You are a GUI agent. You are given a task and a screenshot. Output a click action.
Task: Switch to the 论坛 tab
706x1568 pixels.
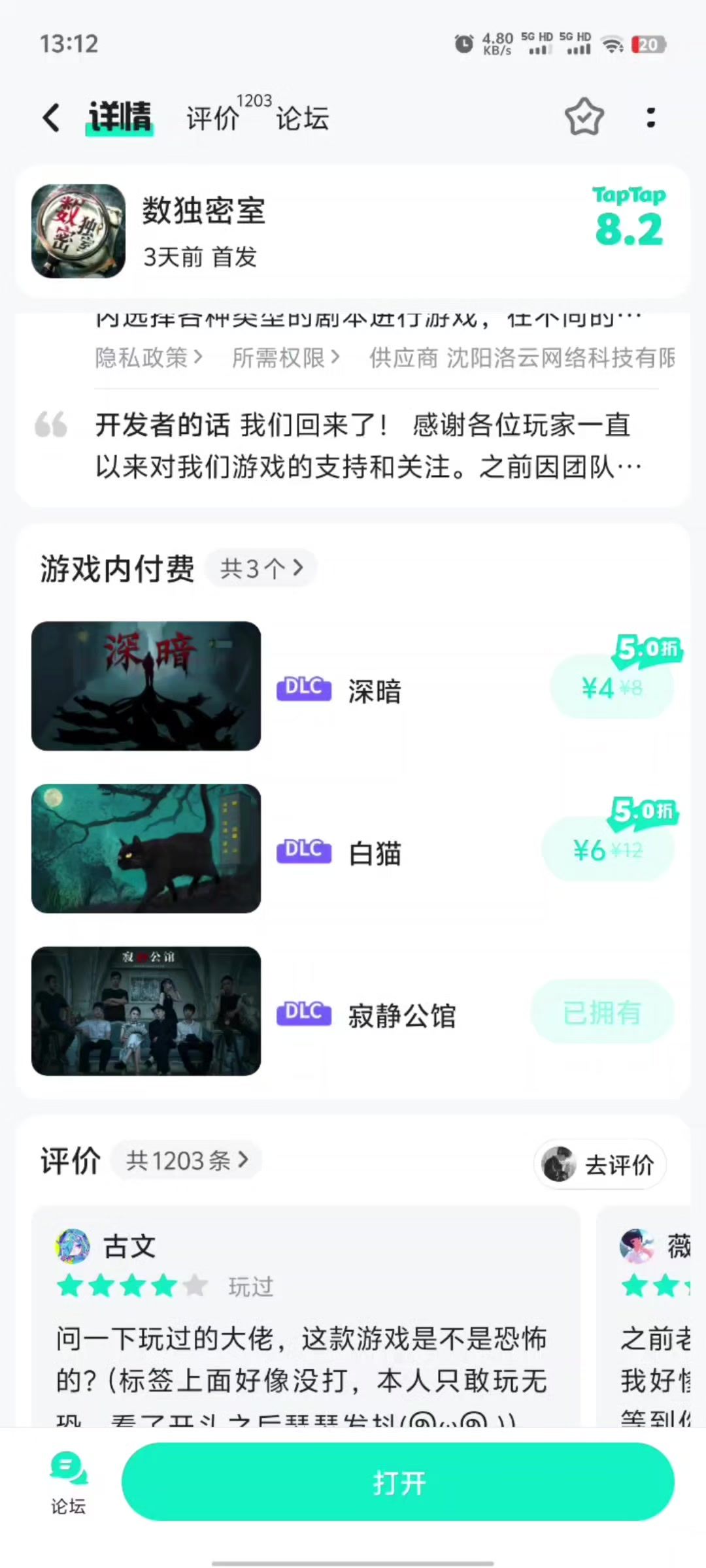point(302,119)
